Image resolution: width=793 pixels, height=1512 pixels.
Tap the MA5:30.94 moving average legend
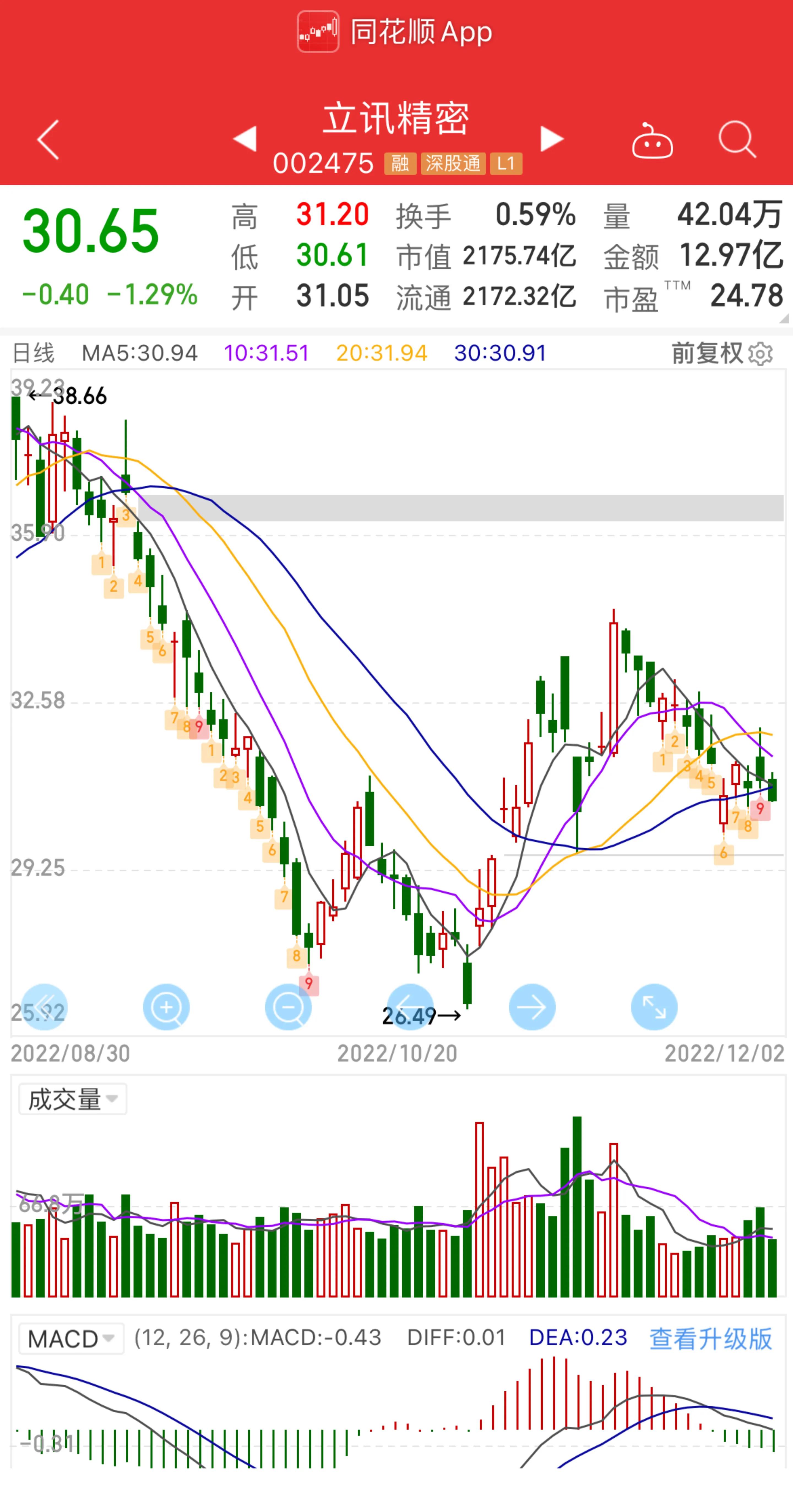click(x=141, y=353)
